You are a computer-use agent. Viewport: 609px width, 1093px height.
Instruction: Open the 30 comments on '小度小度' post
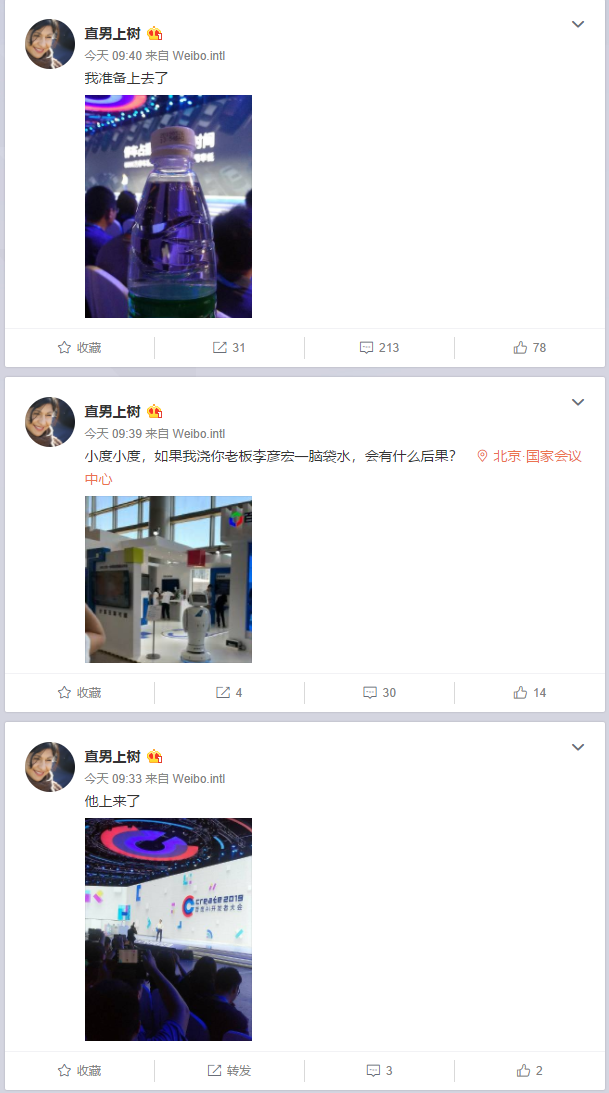point(379,692)
